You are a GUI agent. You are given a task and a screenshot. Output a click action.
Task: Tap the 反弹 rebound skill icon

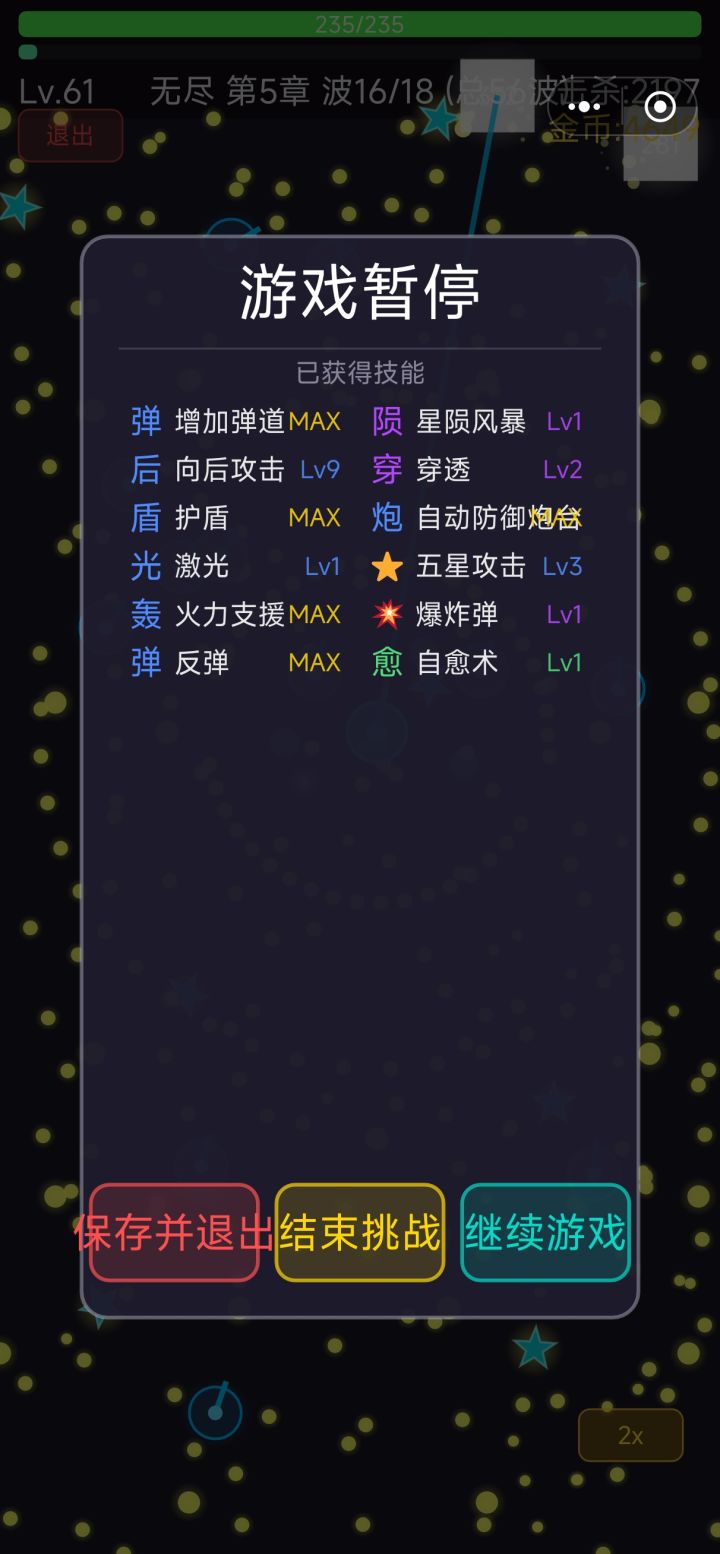145,663
